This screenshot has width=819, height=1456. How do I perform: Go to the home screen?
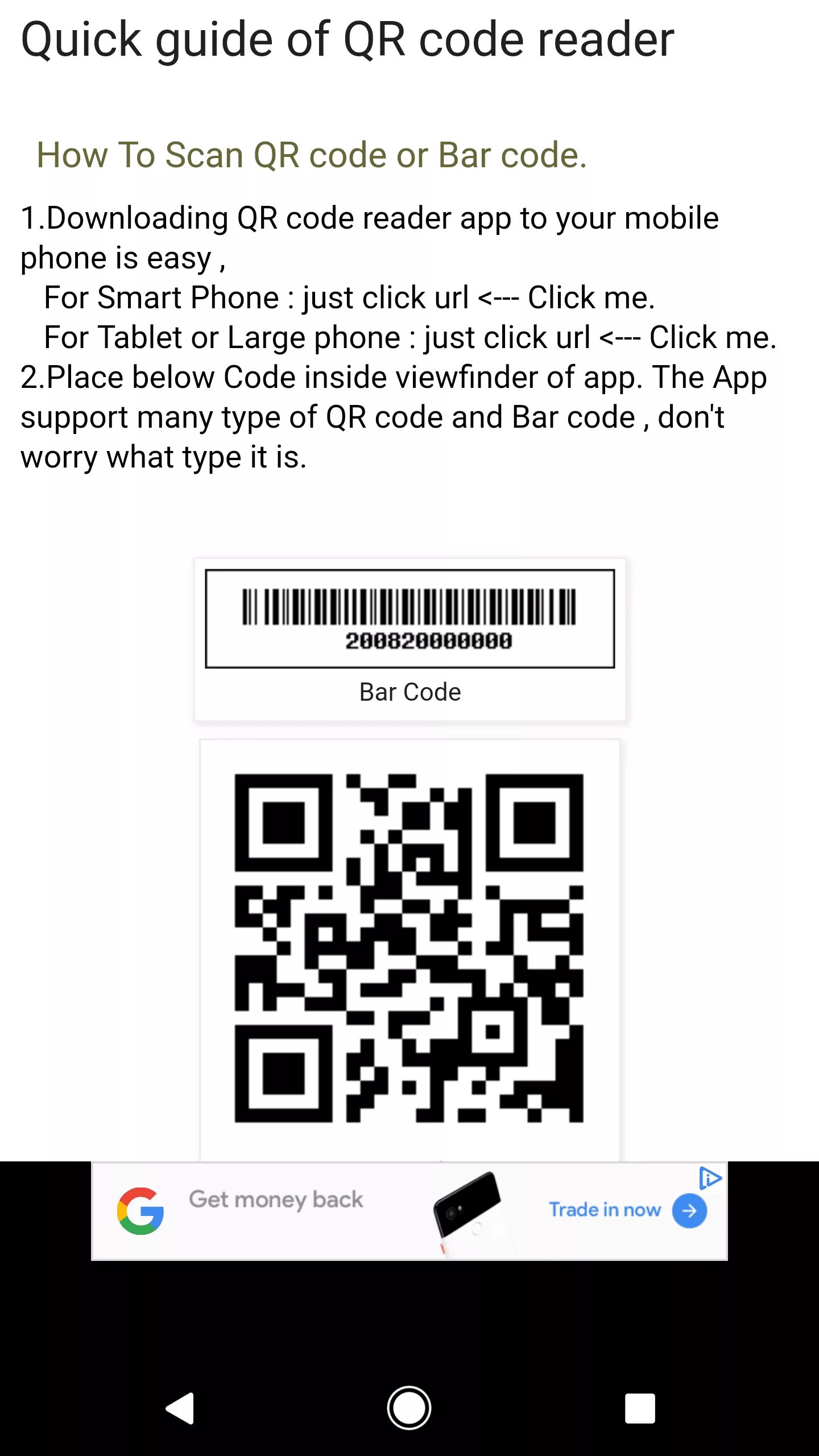point(409,1408)
